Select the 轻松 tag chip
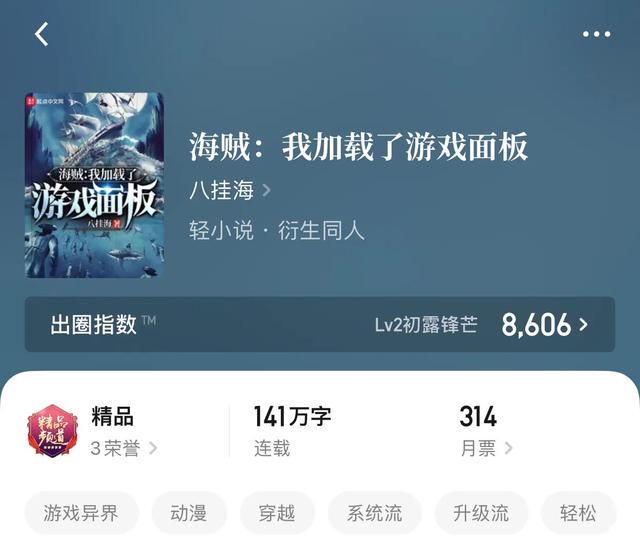 578,514
